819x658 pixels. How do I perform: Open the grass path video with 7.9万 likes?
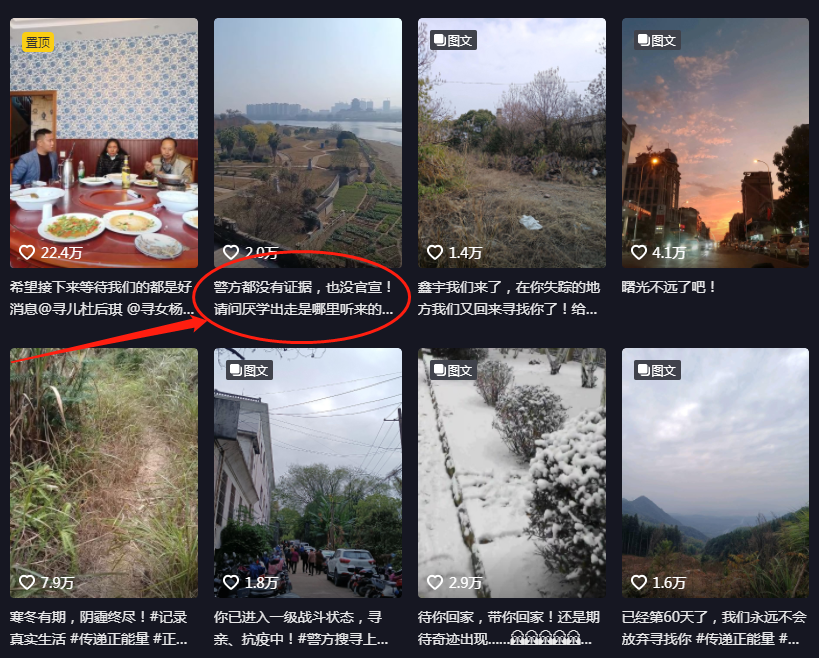click(104, 472)
